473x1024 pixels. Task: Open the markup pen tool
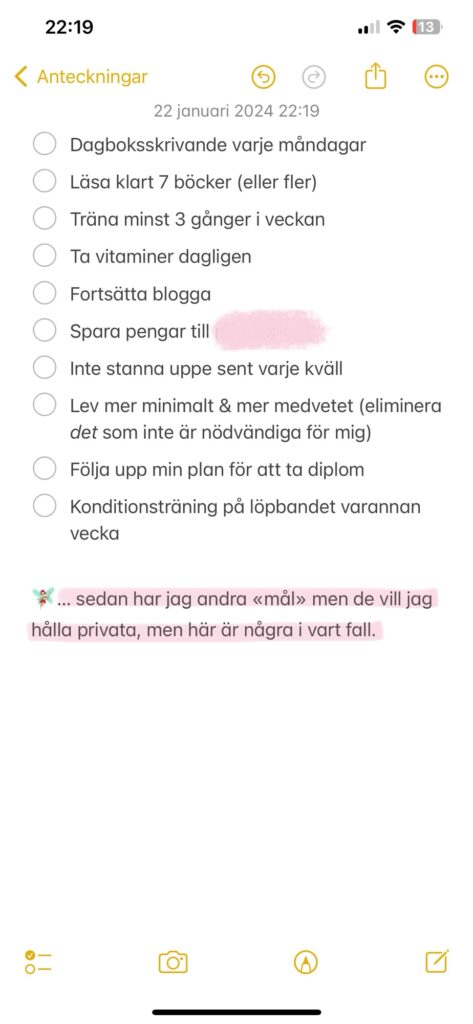306,962
